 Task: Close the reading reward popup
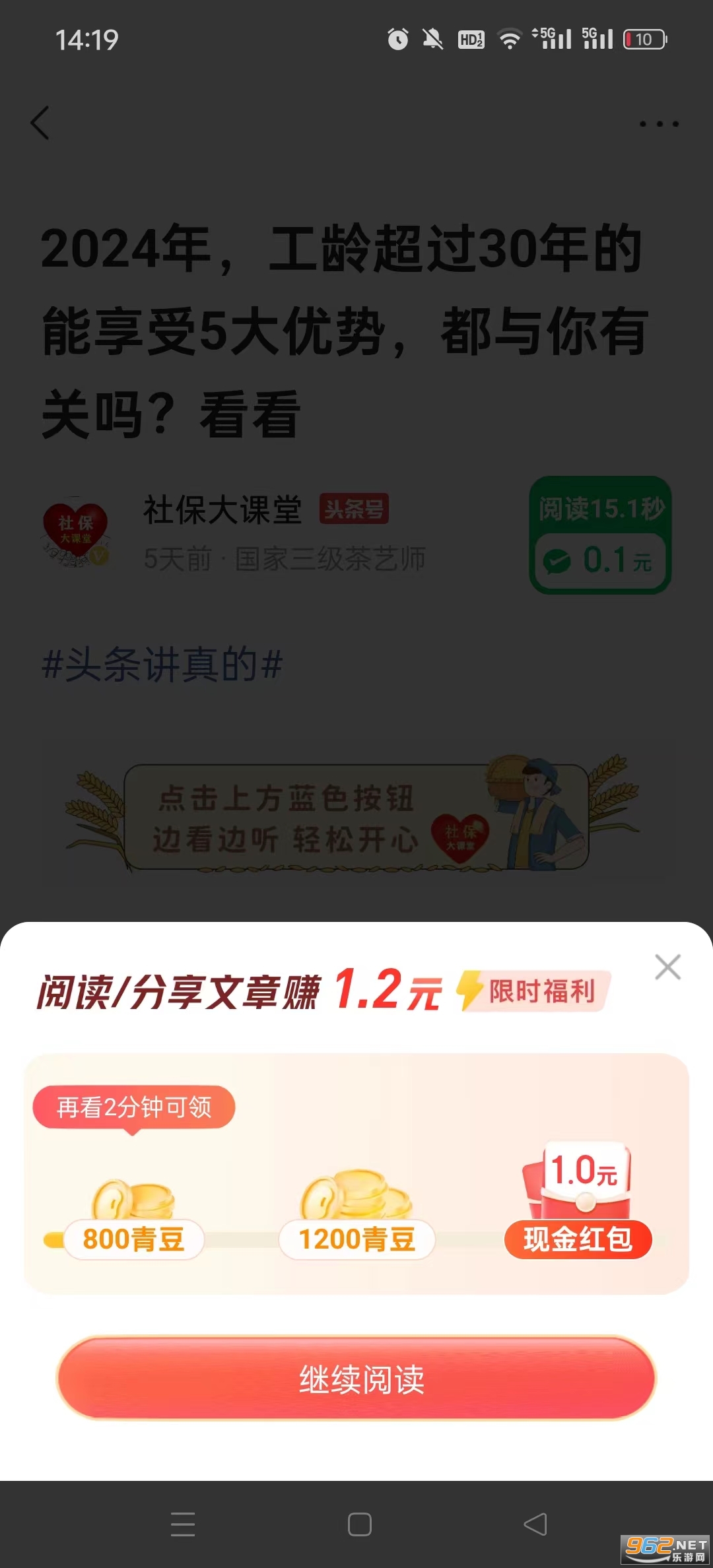(667, 967)
